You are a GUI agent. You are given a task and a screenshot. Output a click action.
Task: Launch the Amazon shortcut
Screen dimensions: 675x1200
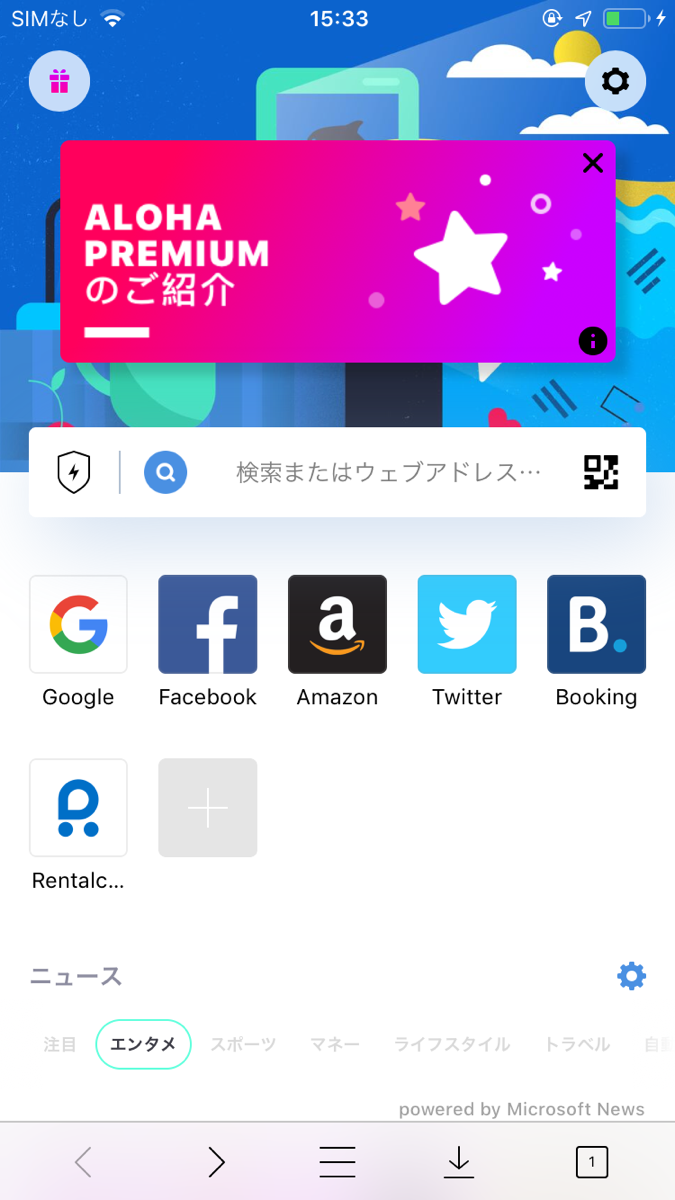coord(337,624)
